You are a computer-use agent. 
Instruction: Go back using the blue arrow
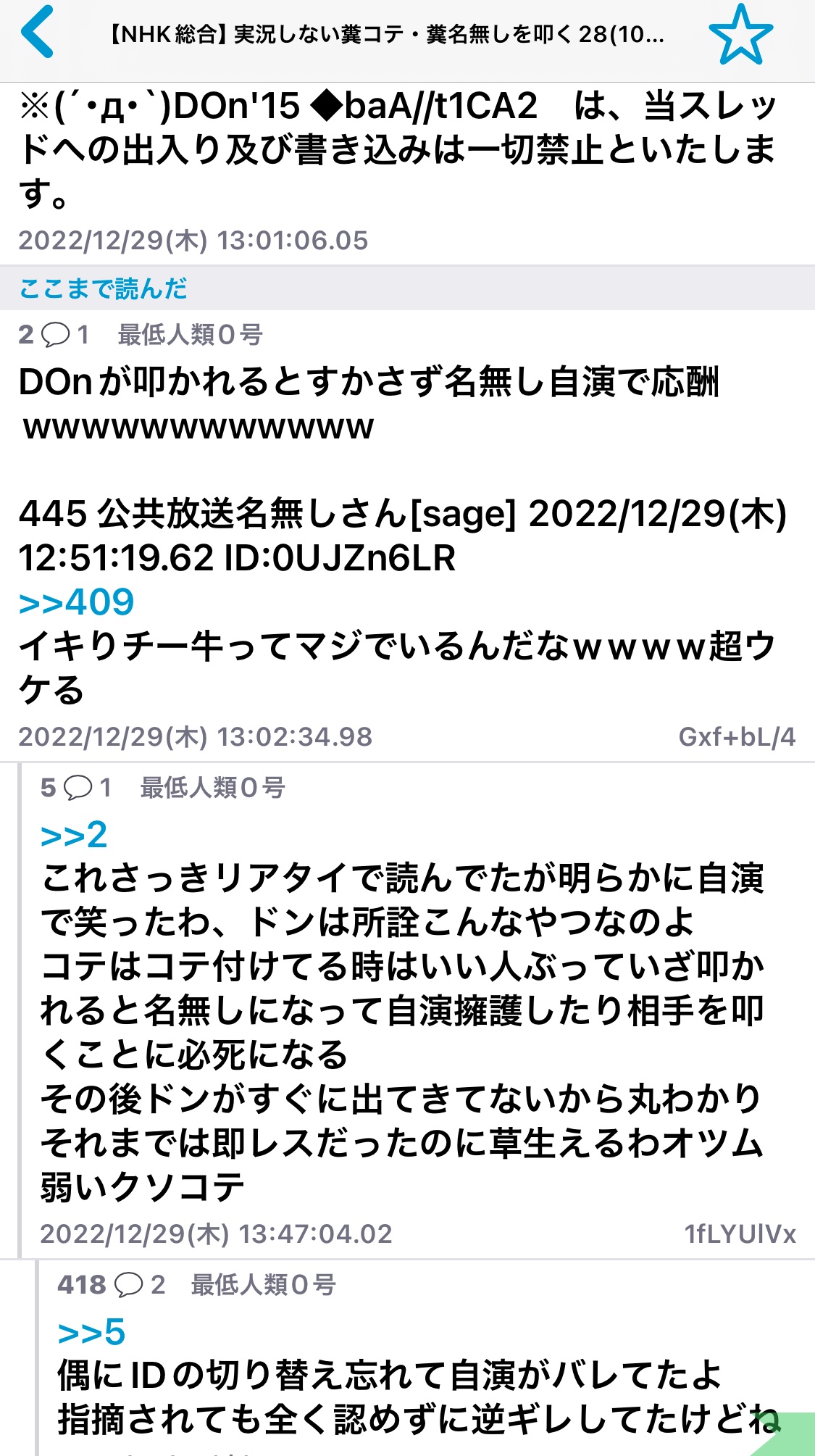tap(38, 32)
